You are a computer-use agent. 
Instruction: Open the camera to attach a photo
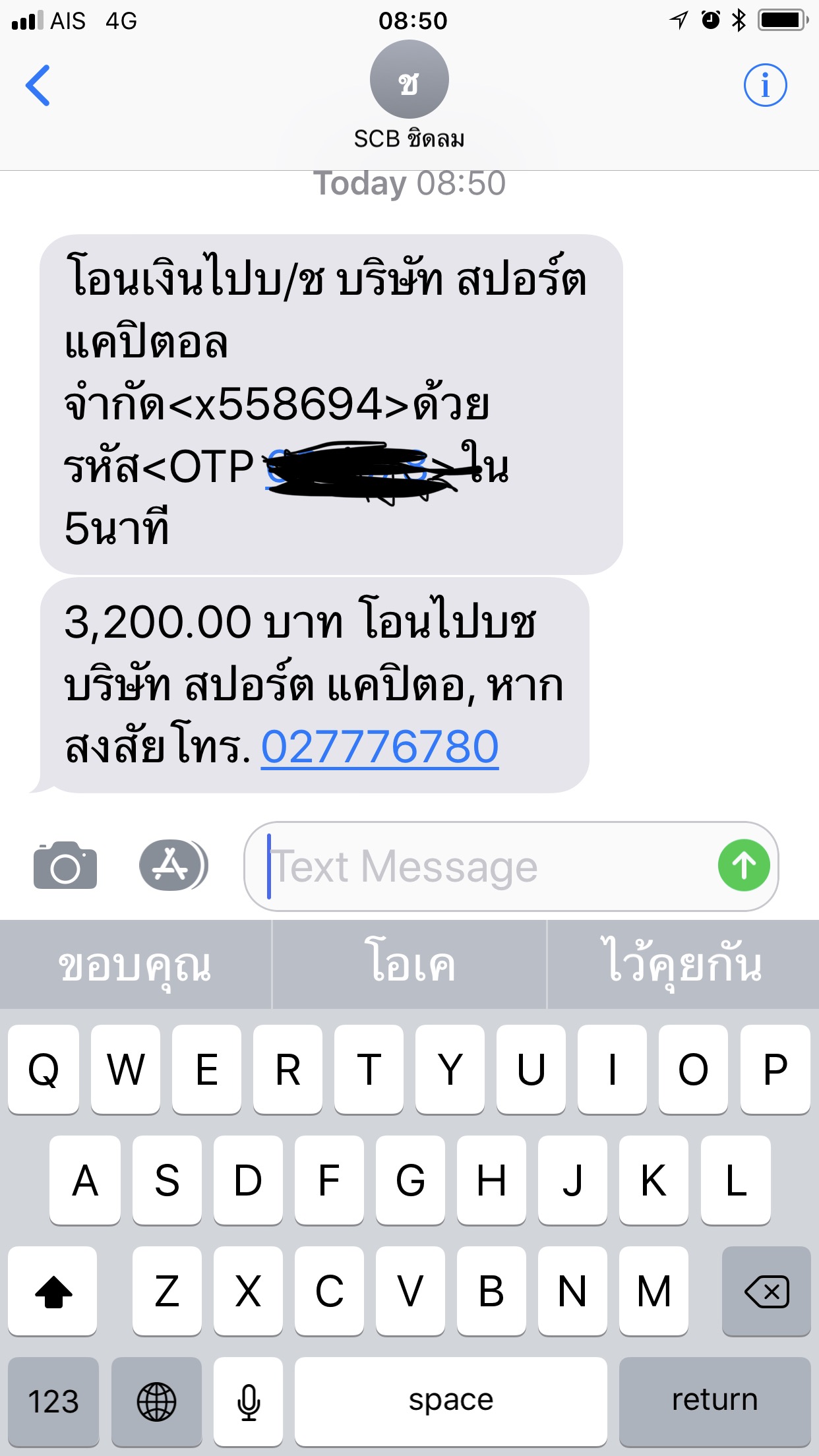click(65, 865)
